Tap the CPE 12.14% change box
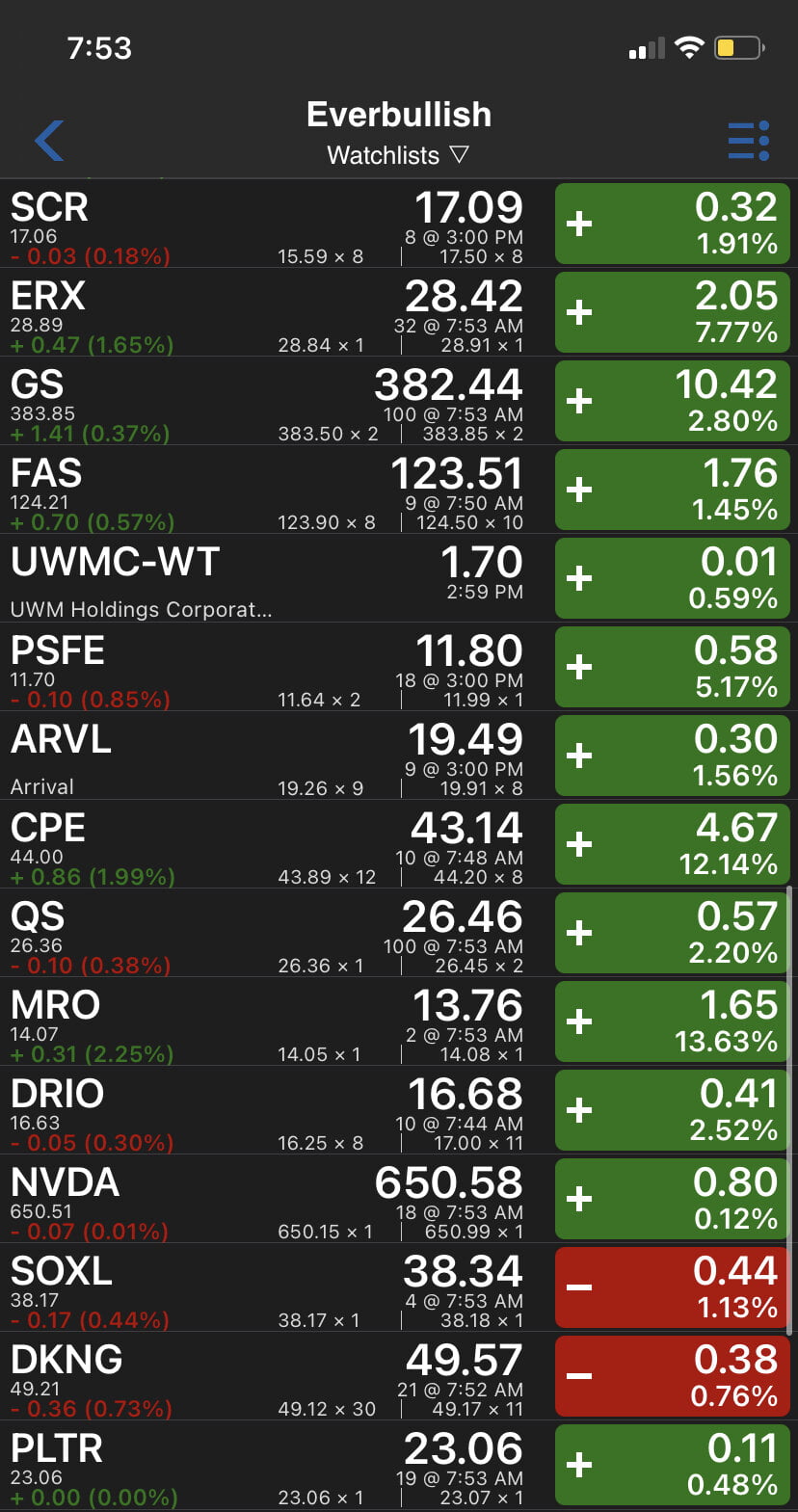 673,844
